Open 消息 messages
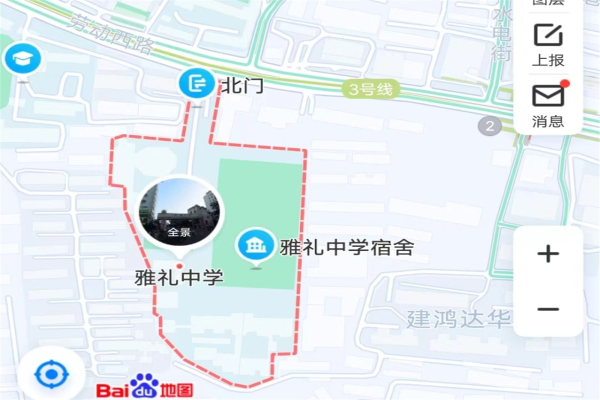The width and height of the screenshot is (600, 400). click(547, 105)
